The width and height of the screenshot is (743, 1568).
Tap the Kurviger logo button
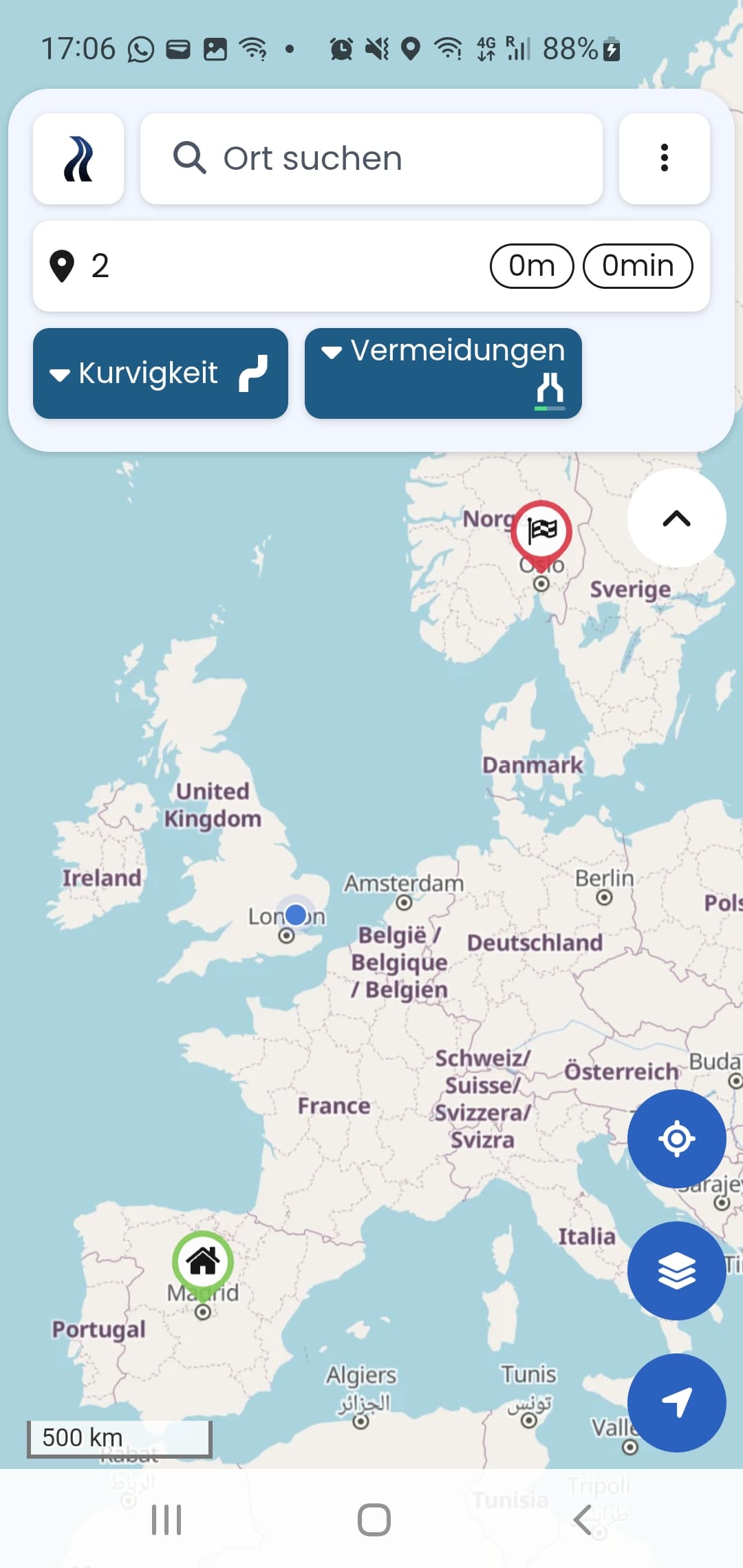coord(78,159)
